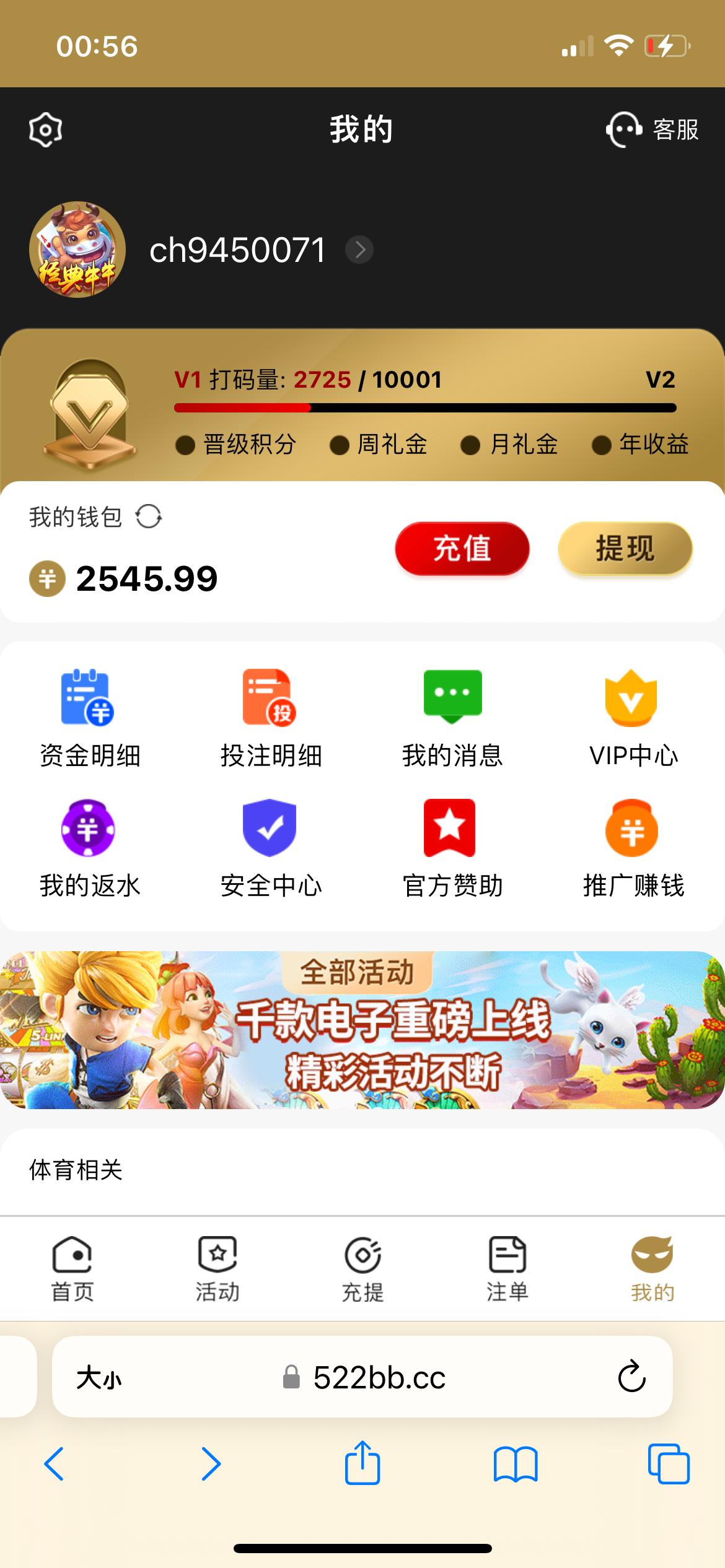Check 我的返水
725x1568 pixels.
pyautogui.click(x=90, y=848)
